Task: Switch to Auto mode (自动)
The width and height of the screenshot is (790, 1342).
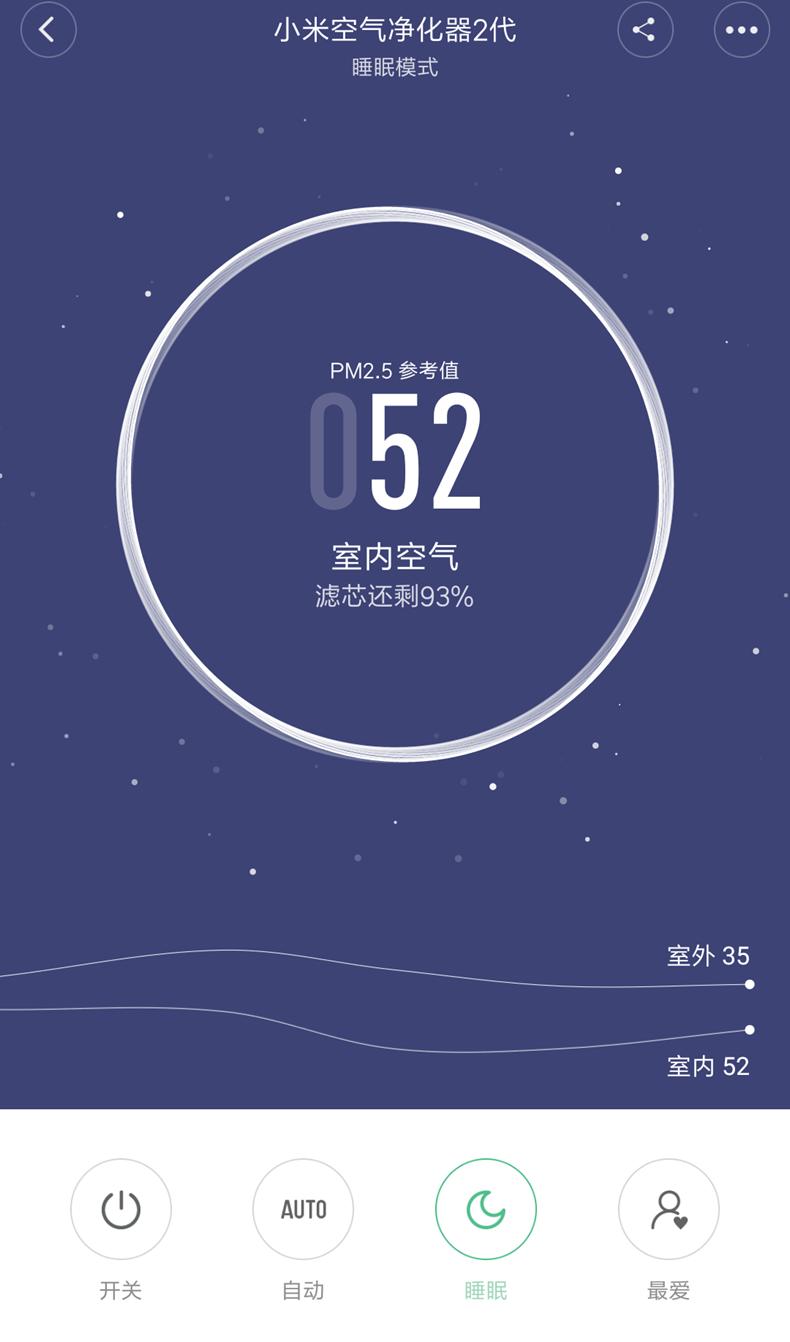Action: pos(303,1209)
